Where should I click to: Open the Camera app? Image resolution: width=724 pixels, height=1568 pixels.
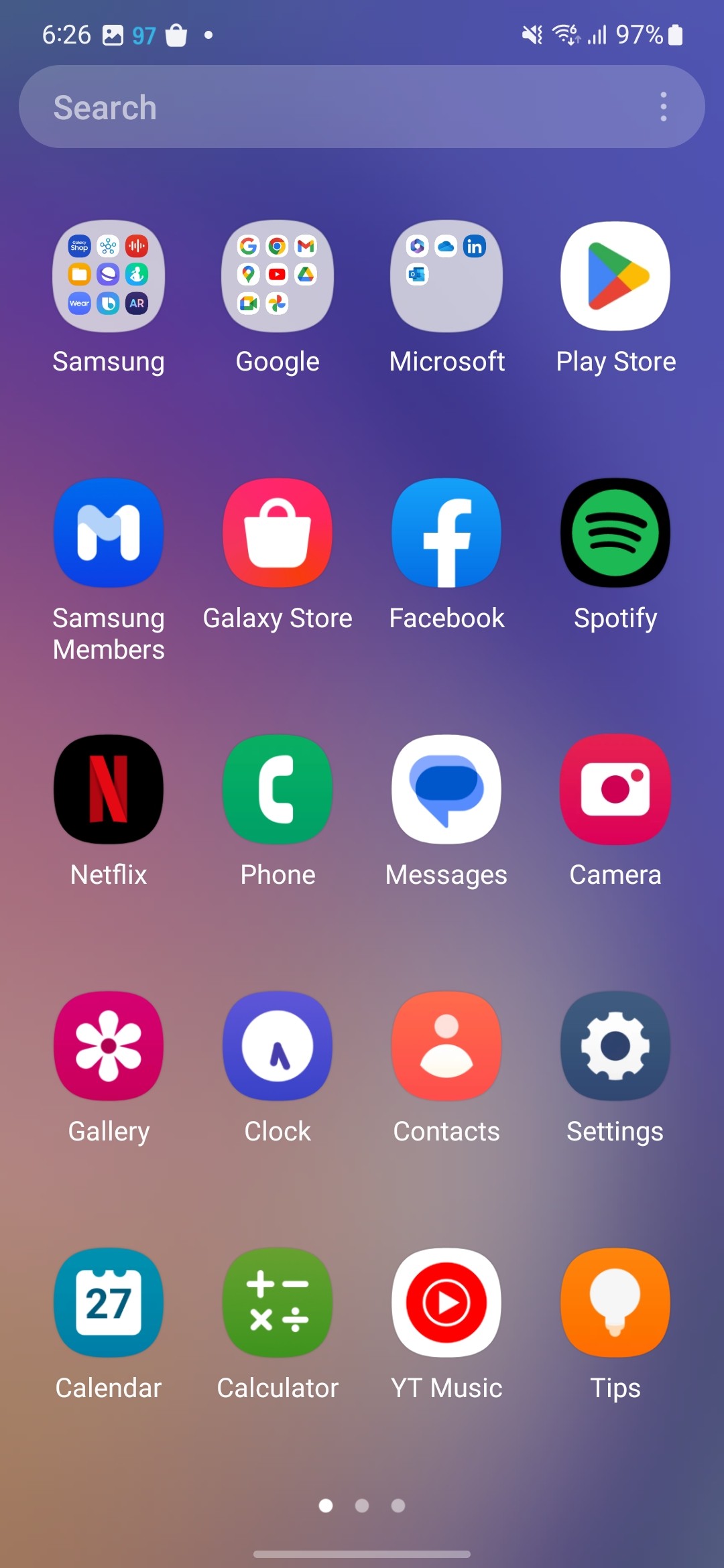click(x=615, y=789)
